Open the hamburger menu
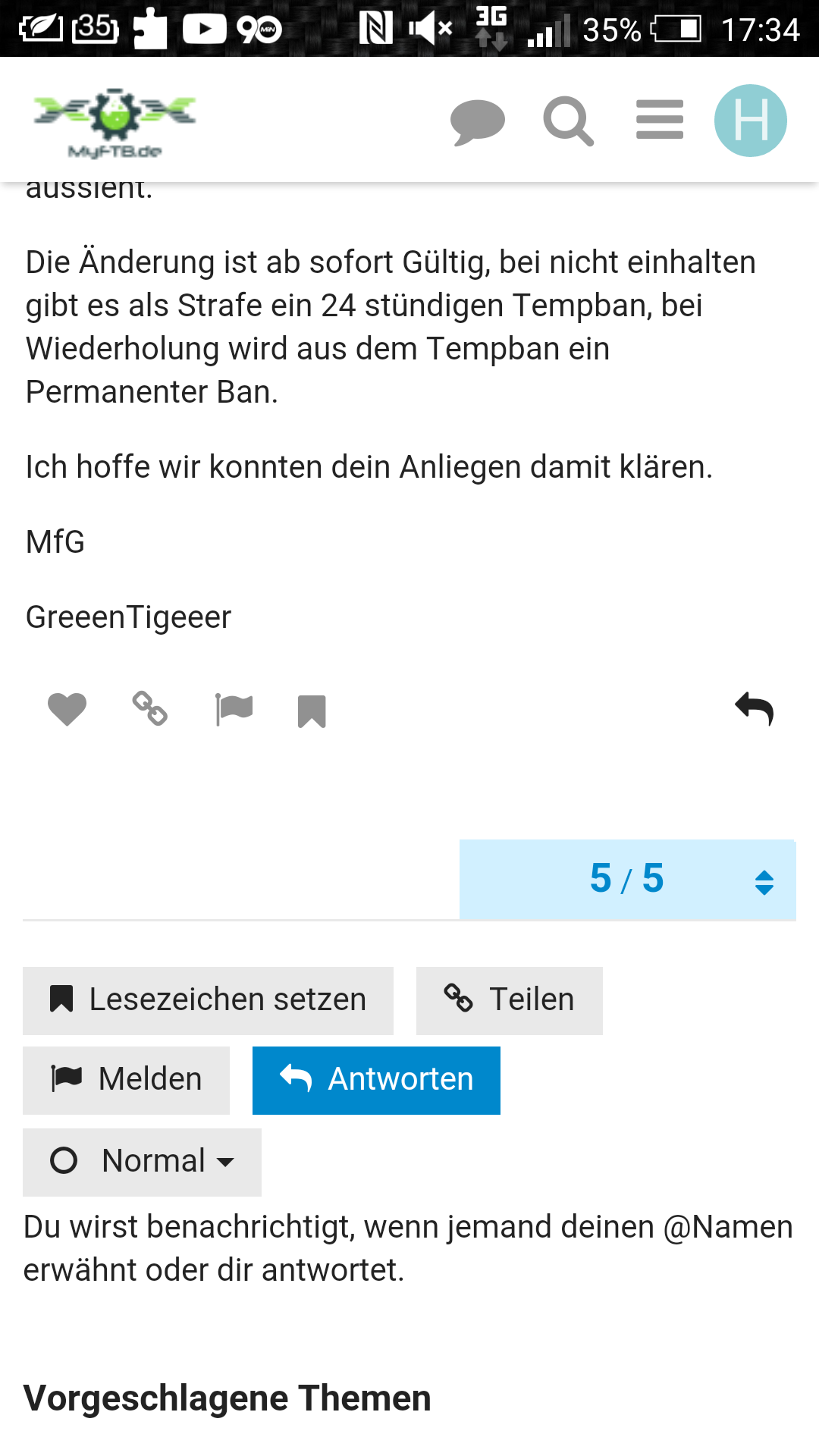Image resolution: width=819 pixels, height=1456 pixels. coord(659,120)
